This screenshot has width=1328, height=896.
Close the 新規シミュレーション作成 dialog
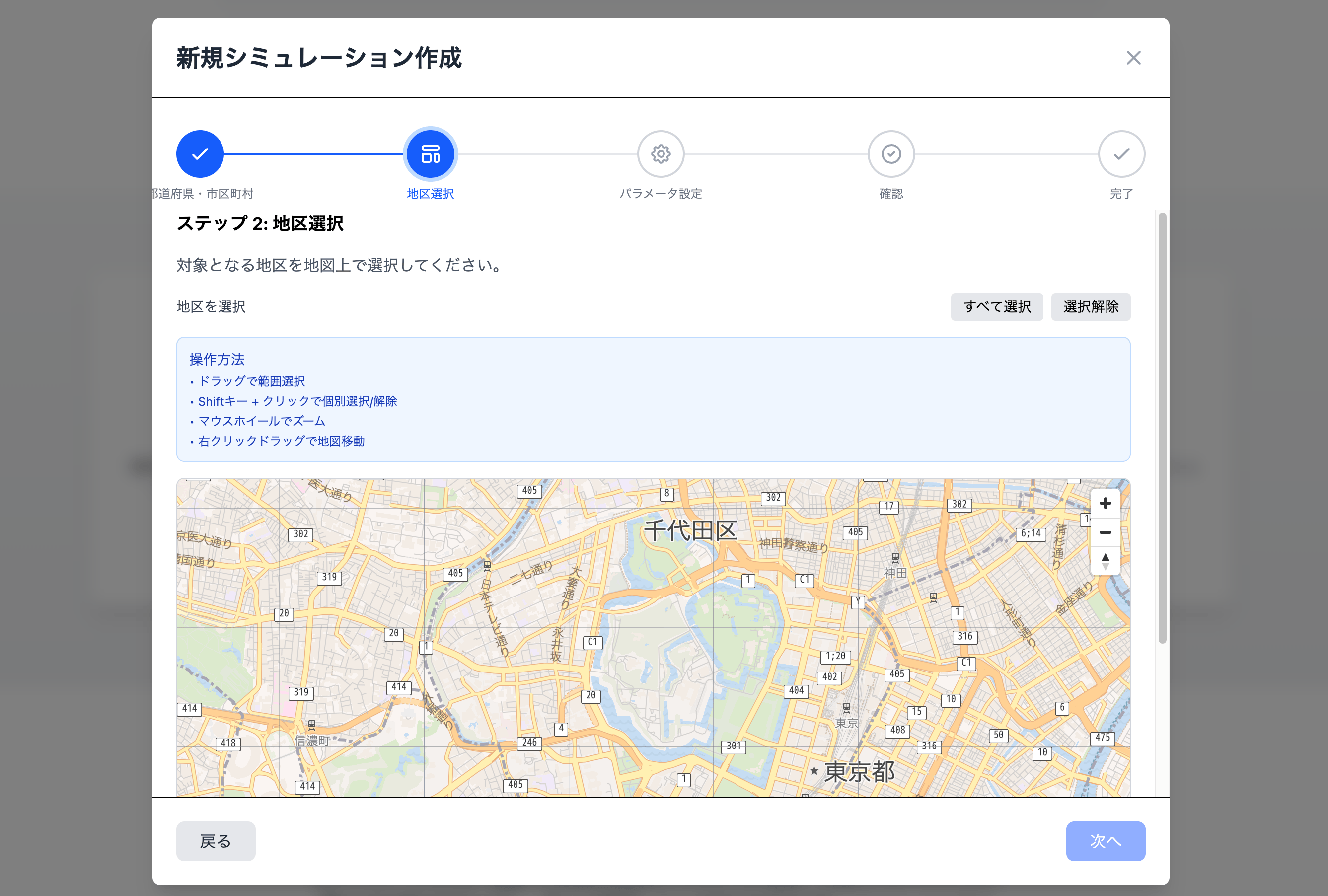point(1133,58)
